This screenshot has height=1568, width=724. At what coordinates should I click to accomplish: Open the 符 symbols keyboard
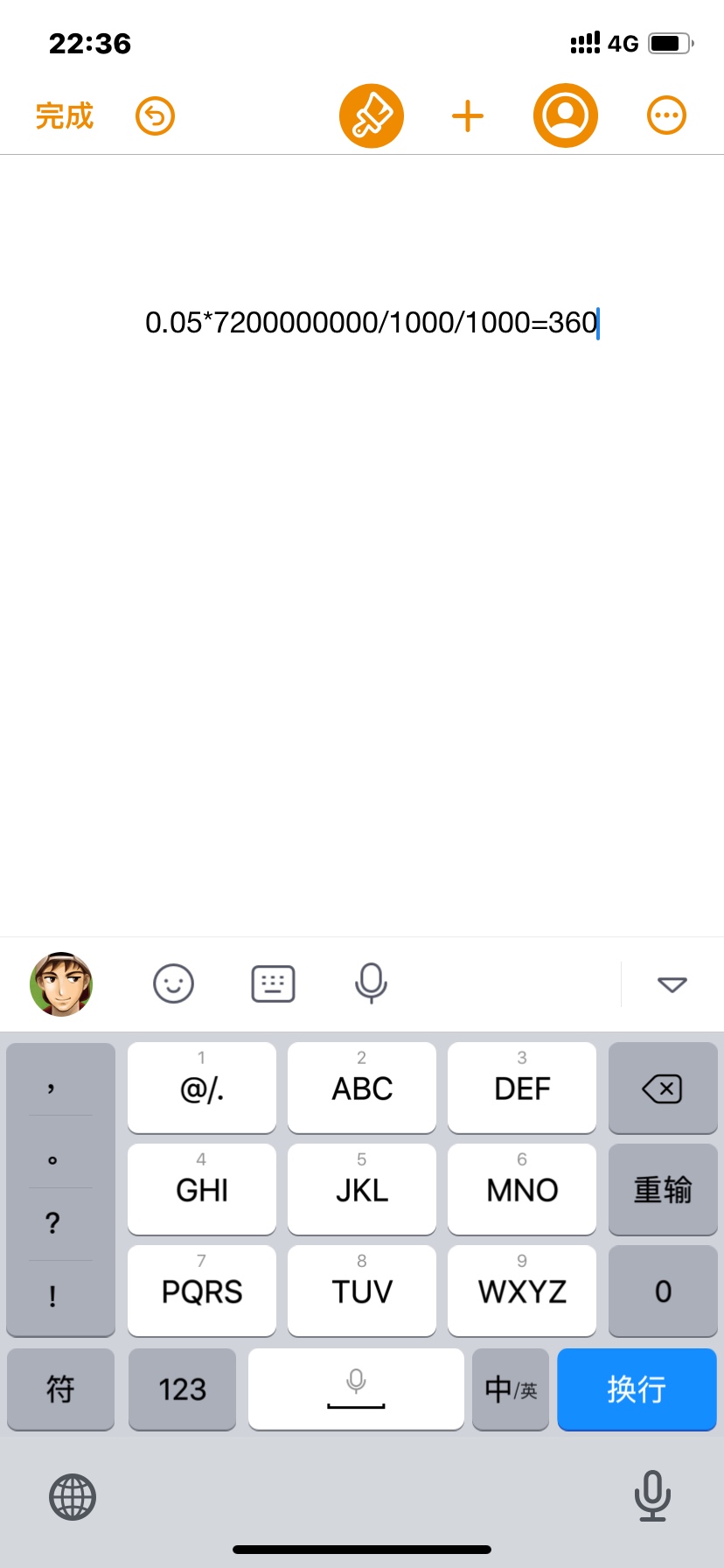click(x=60, y=1389)
